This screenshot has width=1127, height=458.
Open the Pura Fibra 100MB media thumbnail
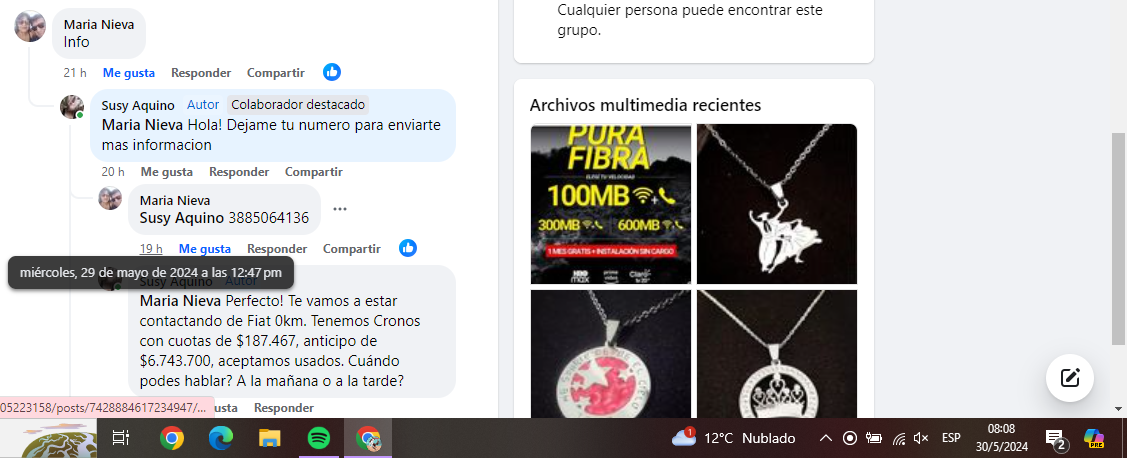[610, 204]
